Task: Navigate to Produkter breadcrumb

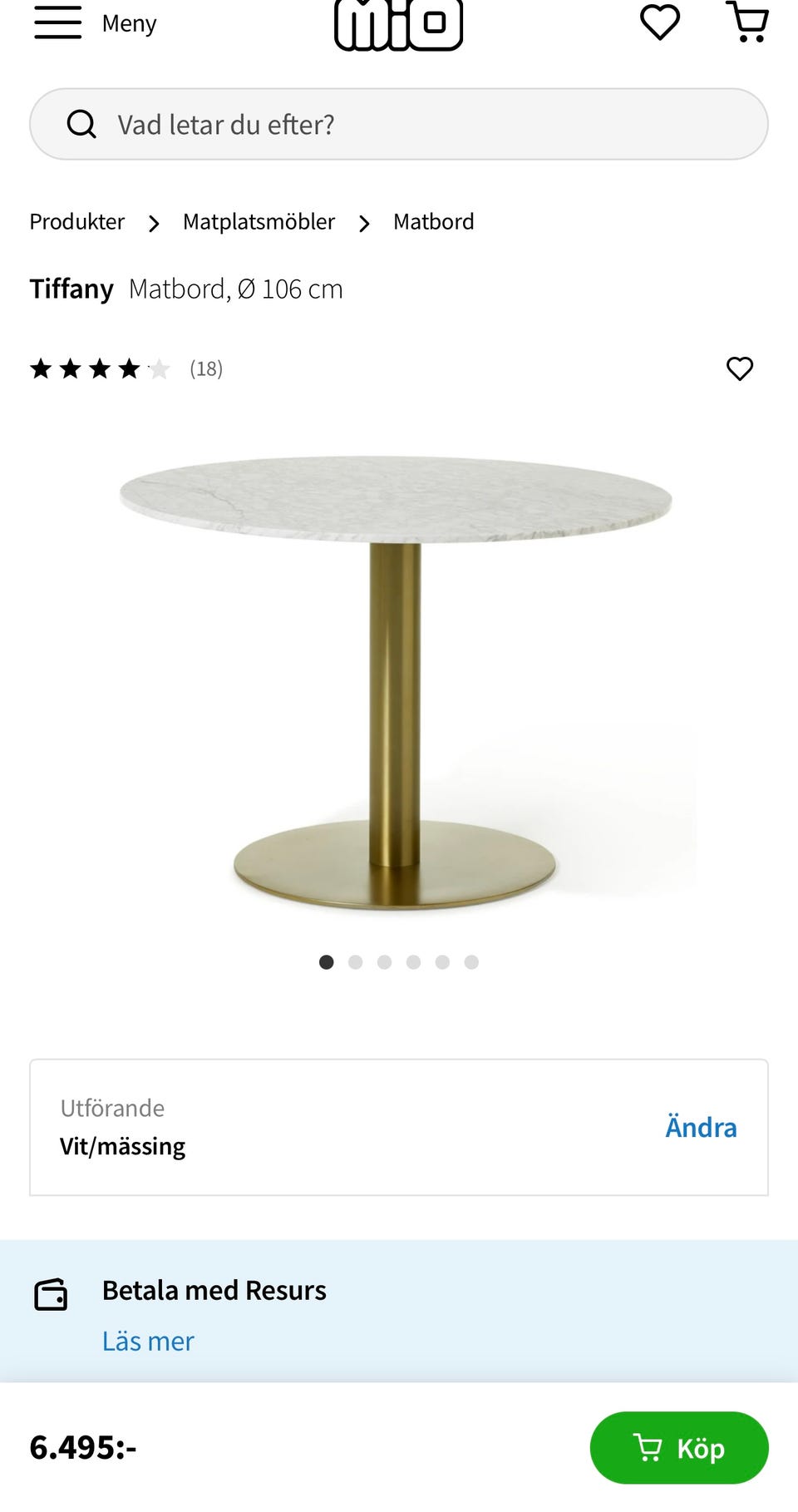Action: [76, 221]
